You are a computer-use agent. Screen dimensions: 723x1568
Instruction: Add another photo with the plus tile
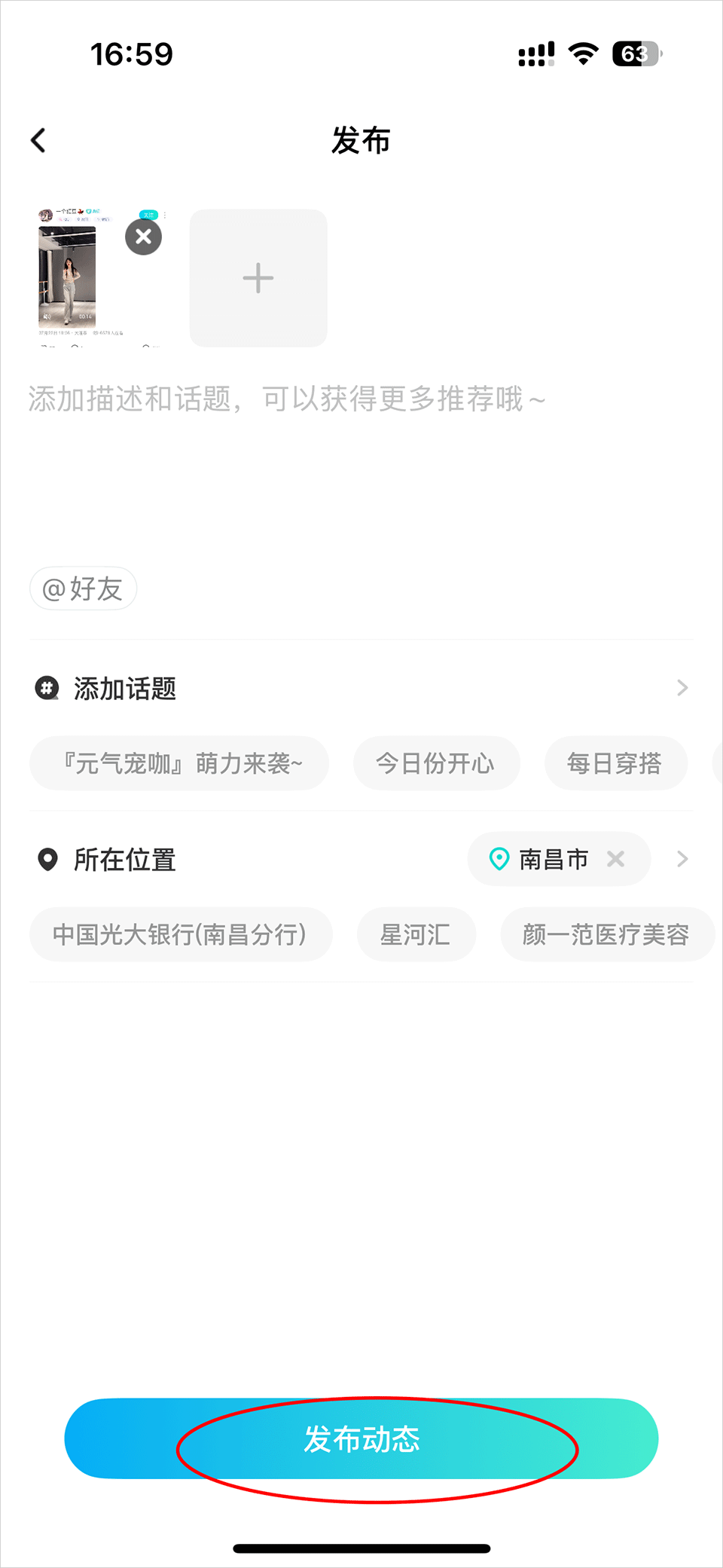[x=258, y=278]
